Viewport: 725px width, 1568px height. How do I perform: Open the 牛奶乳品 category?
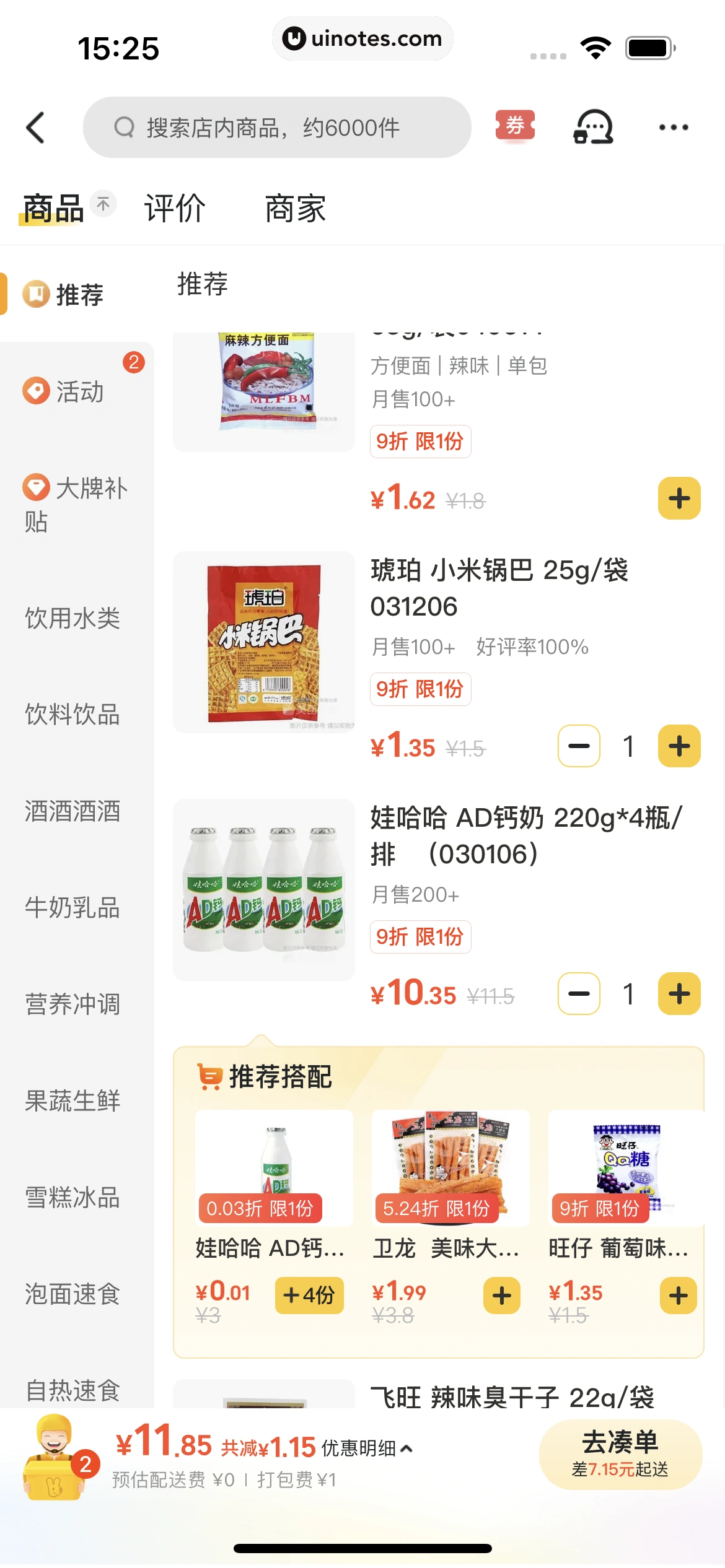tap(72, 908)
